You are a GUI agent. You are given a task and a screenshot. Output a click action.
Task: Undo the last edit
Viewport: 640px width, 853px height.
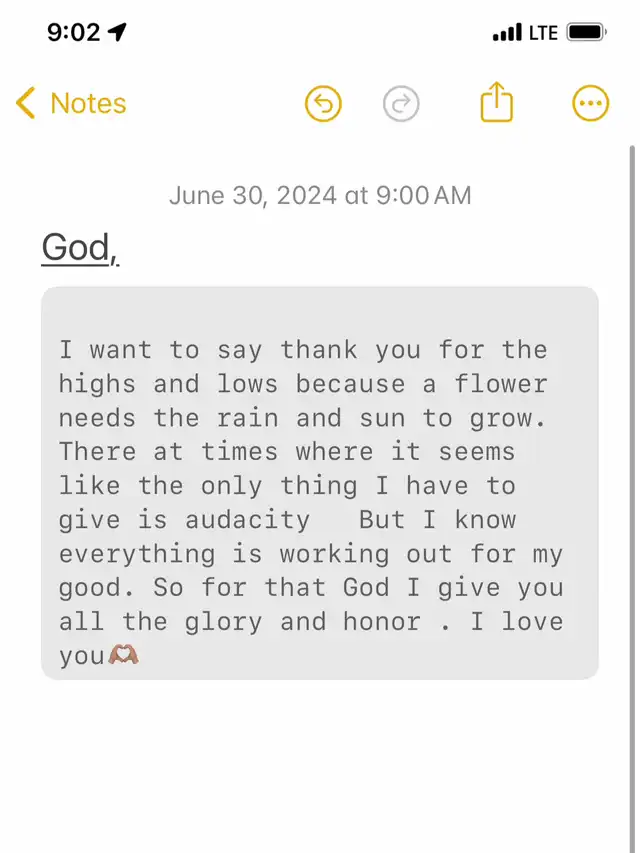(x=323, y=103)
